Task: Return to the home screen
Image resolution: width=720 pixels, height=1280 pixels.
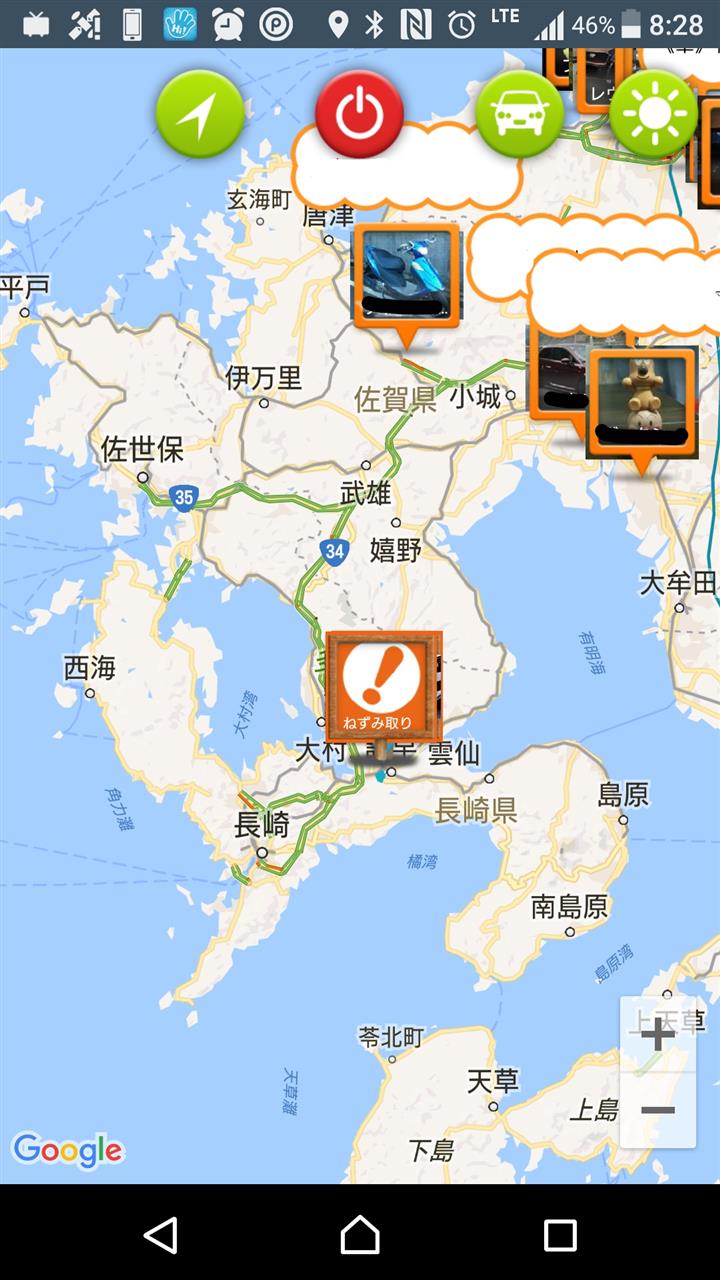Action: [x=360, y=1235]
